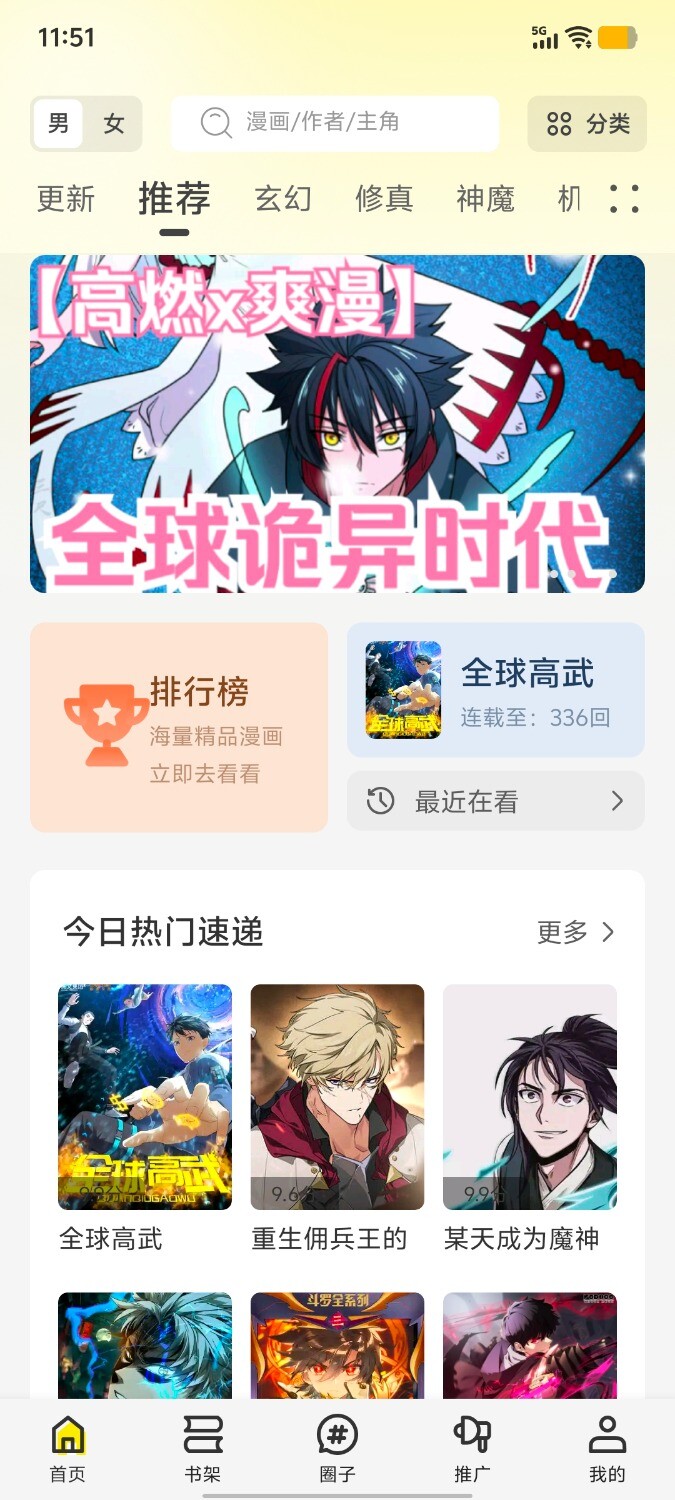Open the 圈子 tab
Image resolution: width=675 pixels, height=1500 pixels.
(x=337, y=1448)
